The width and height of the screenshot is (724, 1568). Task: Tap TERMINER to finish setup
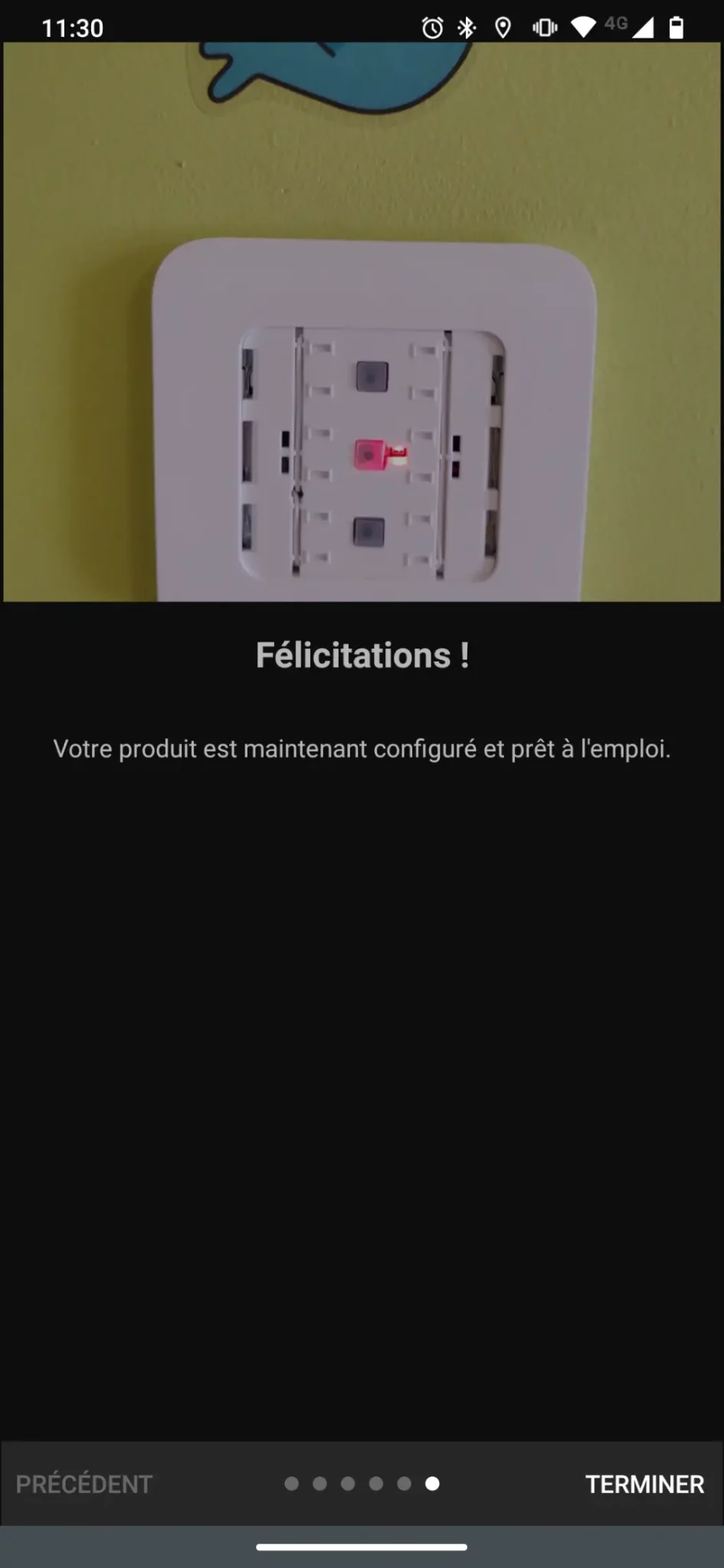click(644, 1484)
